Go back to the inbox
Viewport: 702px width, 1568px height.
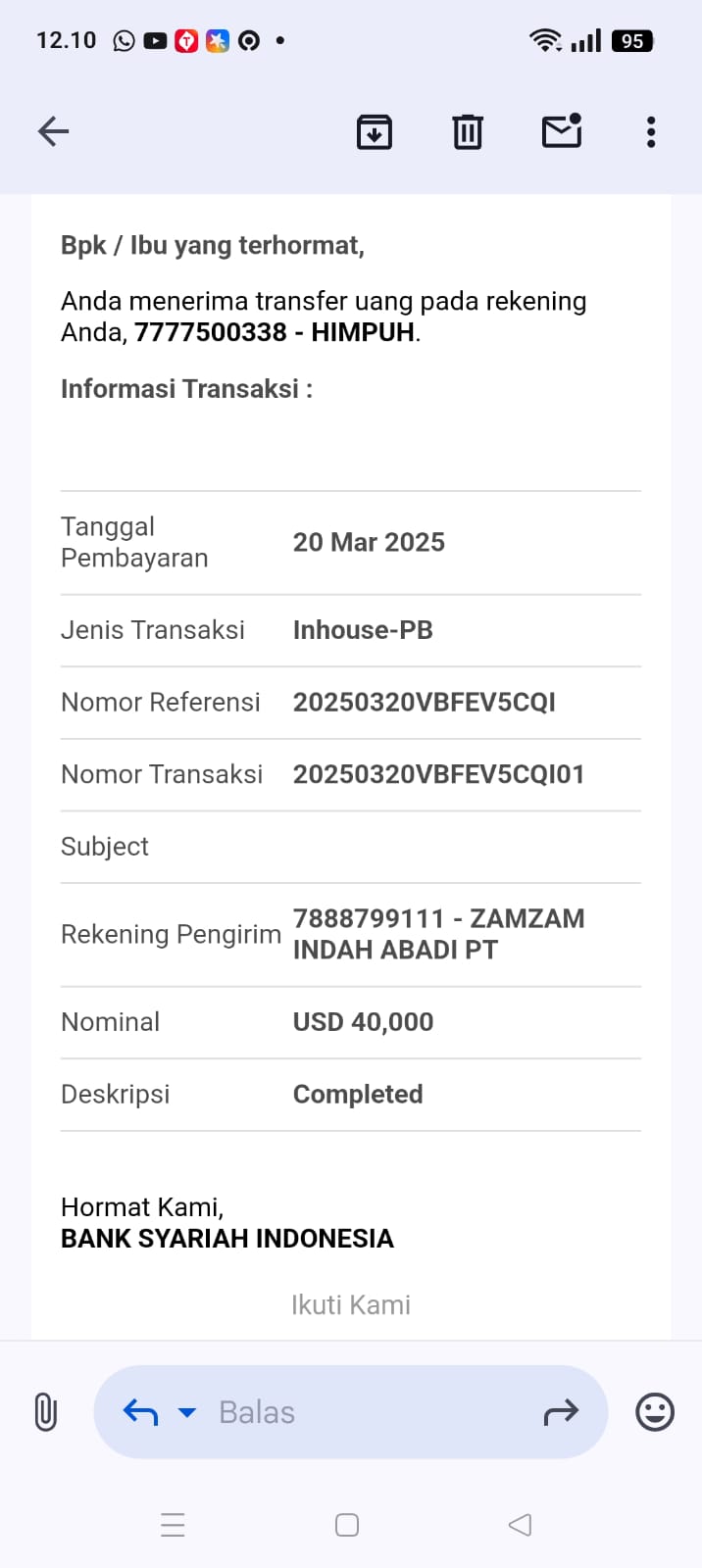tap(53, 131)
